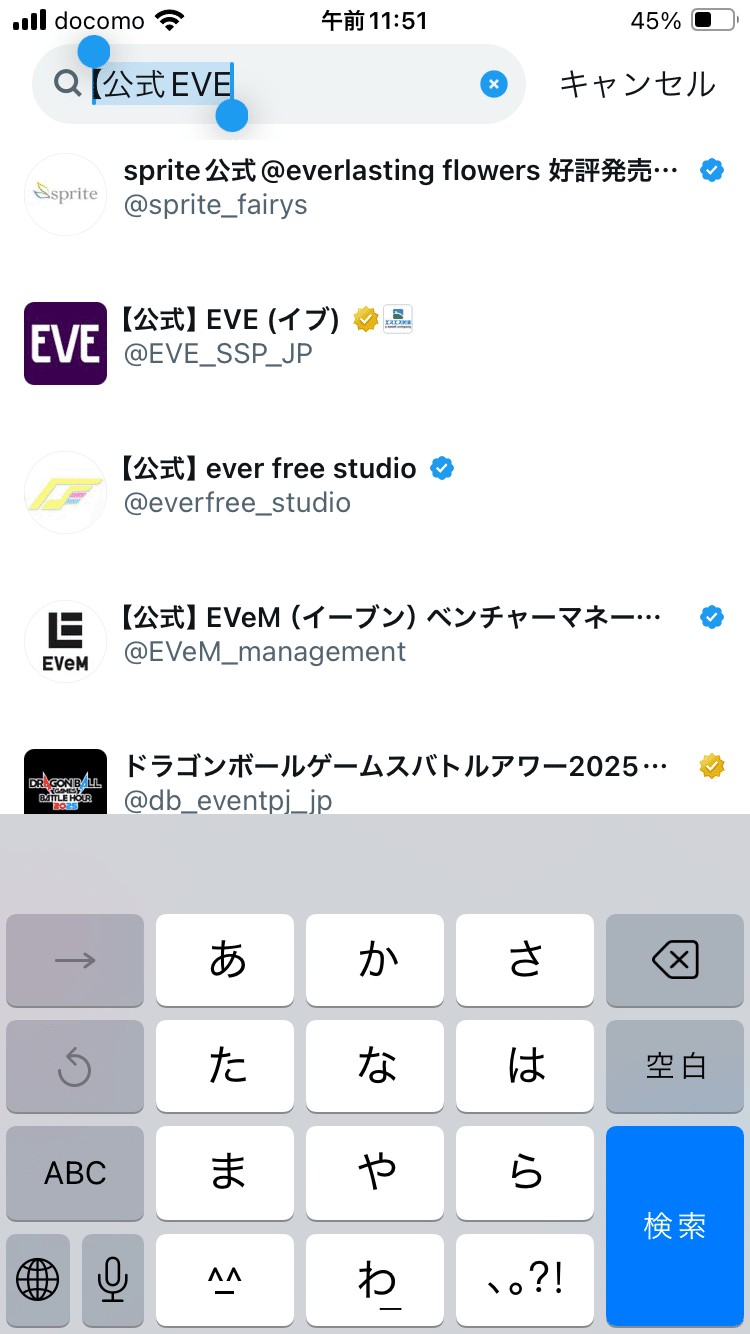Open the @everfree_studio account result
The image size is (750, 1334).
click(x=300, y=492)
